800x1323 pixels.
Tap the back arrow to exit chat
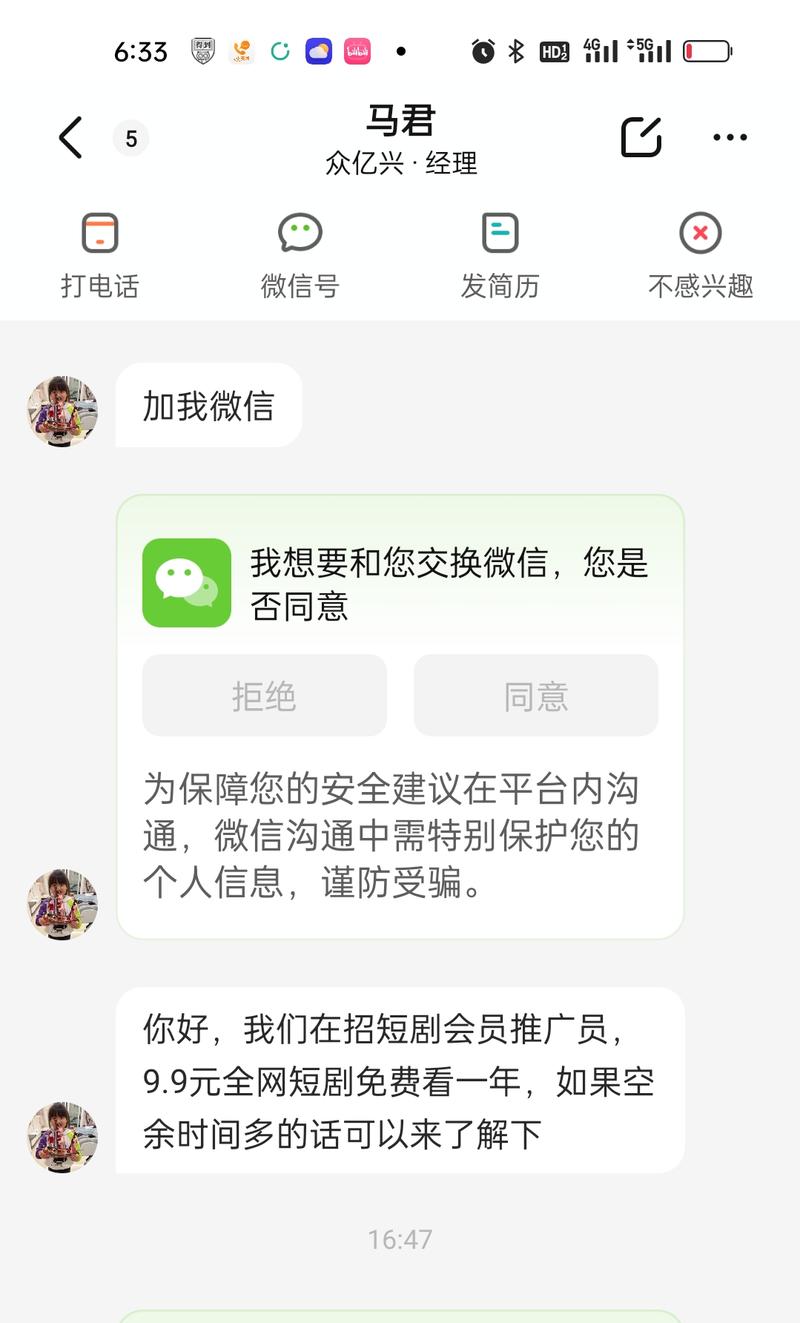(x=68, y=137)
